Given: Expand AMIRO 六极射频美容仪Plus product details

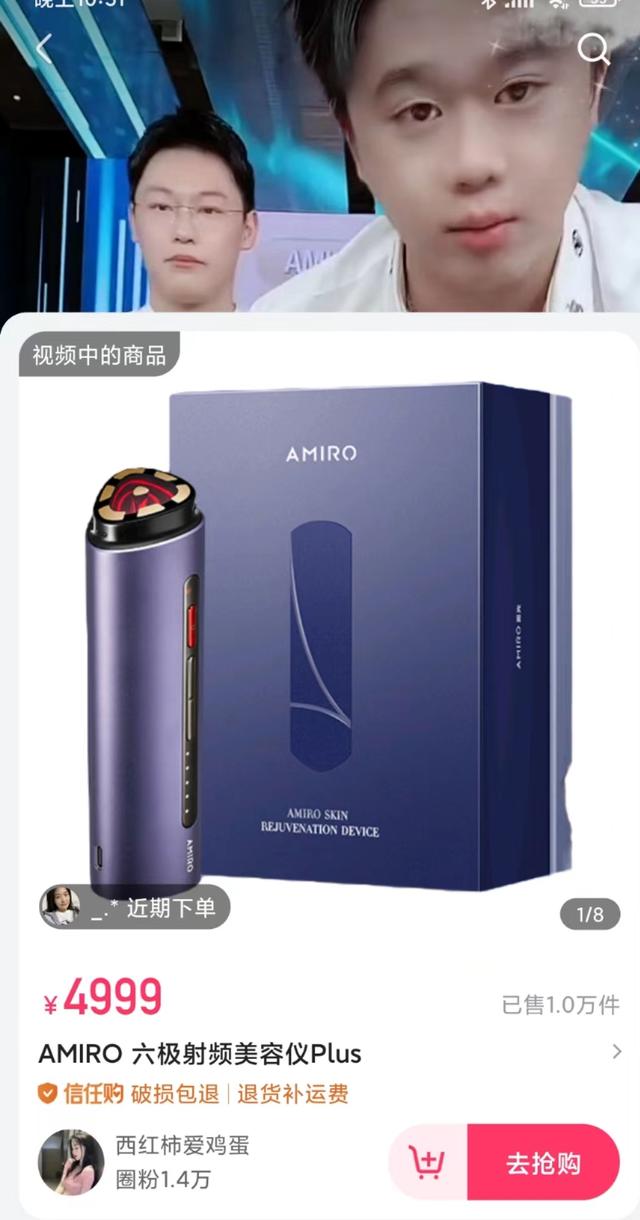Looking at the screenshot, I should [x=616, y=1051].
